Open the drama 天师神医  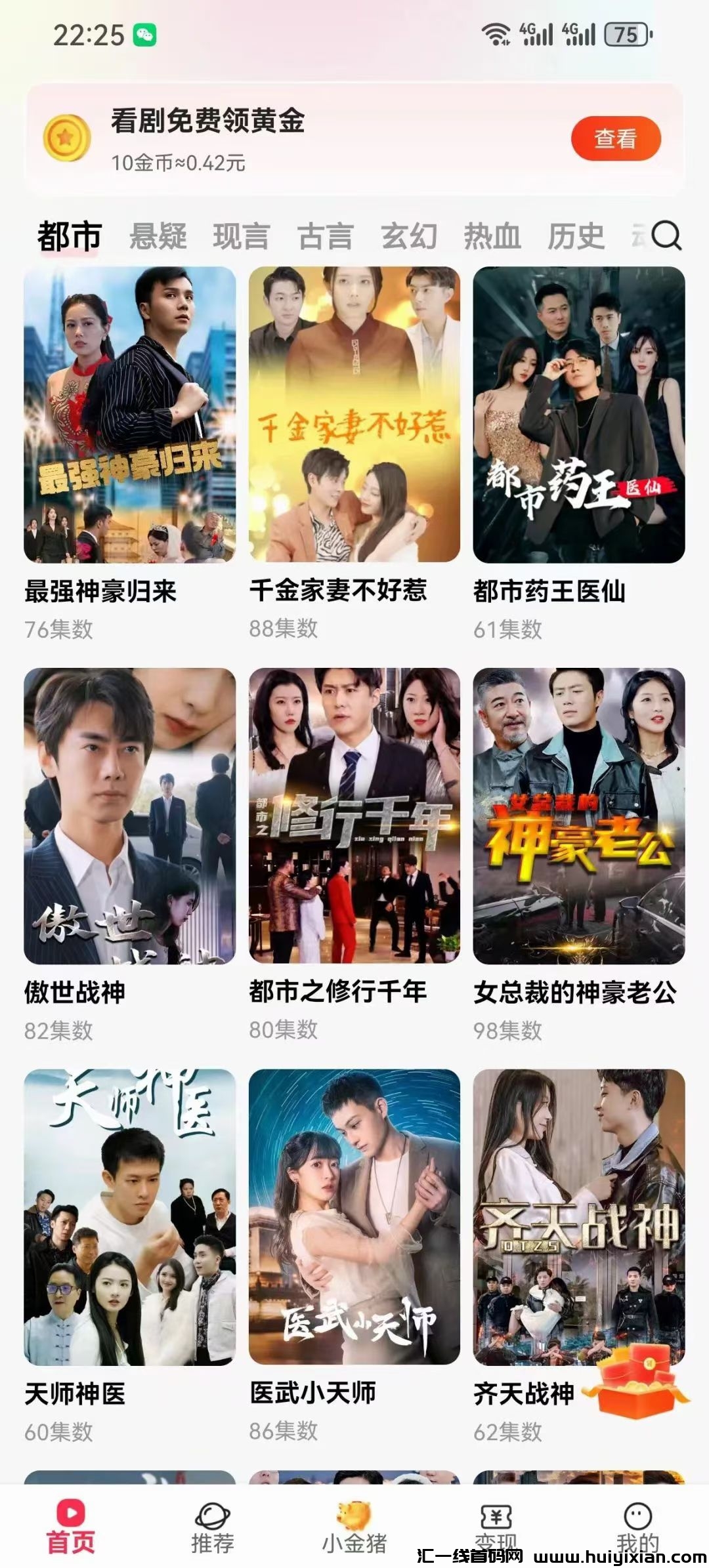point(130,1218)
